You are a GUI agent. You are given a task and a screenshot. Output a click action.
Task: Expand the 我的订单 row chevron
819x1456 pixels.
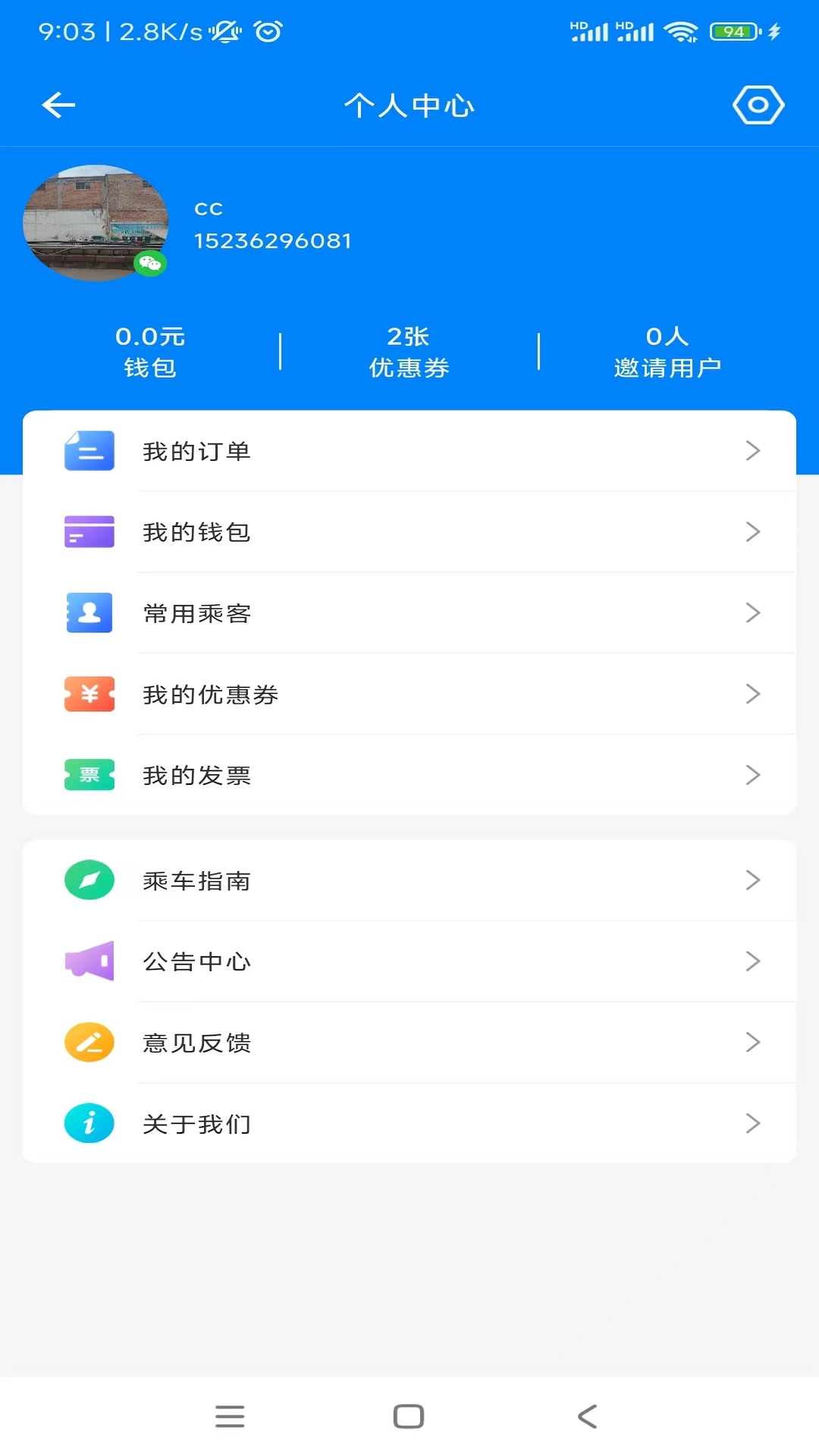(753, 450)
